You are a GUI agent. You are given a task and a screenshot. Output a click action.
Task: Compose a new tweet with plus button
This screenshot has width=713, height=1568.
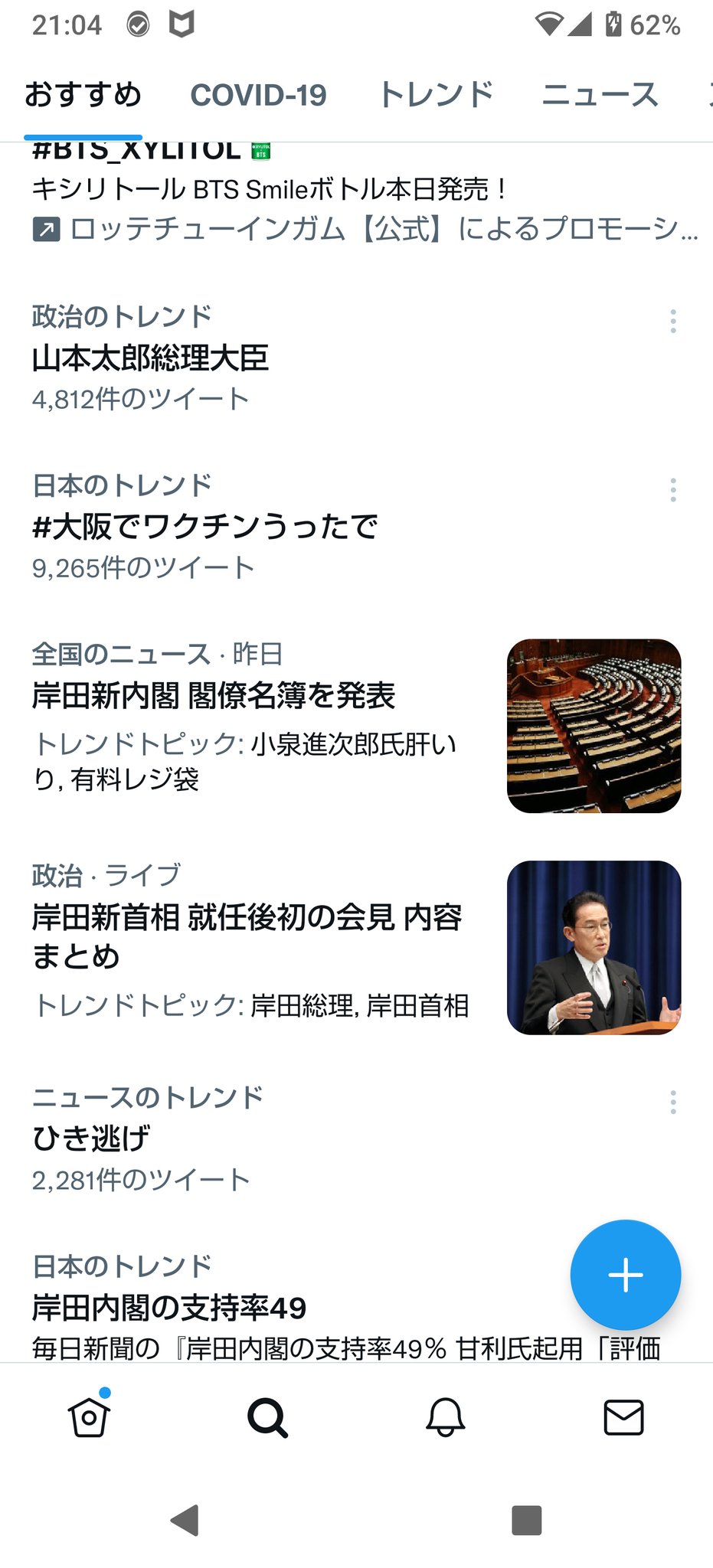(626, 1275)
